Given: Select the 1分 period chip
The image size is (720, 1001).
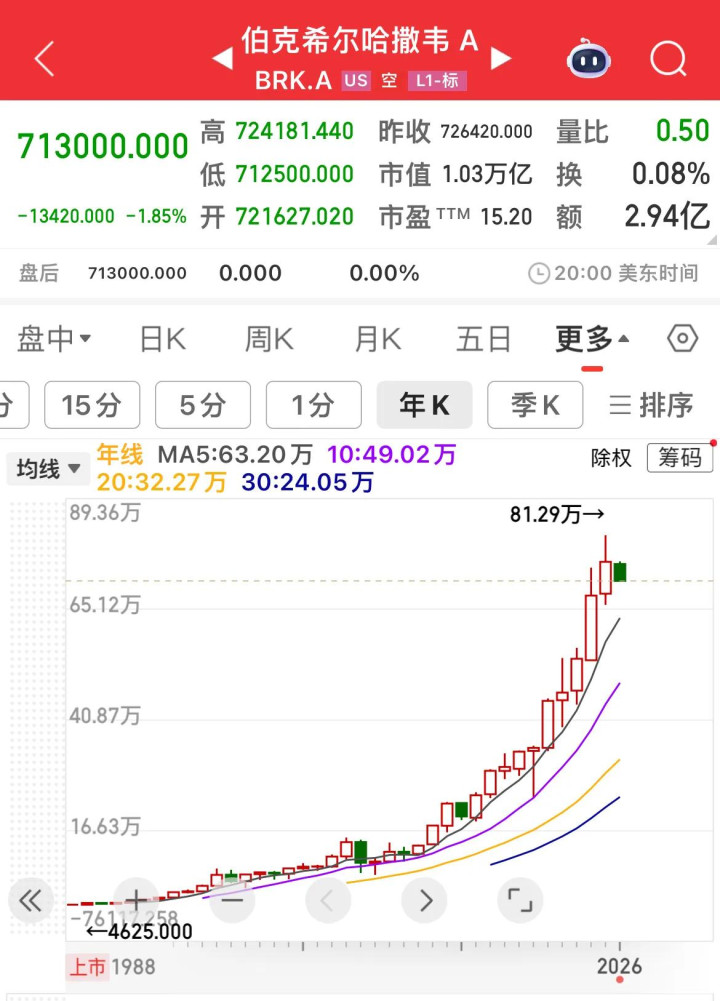Looking at the screenshot, I should [313, 405].
